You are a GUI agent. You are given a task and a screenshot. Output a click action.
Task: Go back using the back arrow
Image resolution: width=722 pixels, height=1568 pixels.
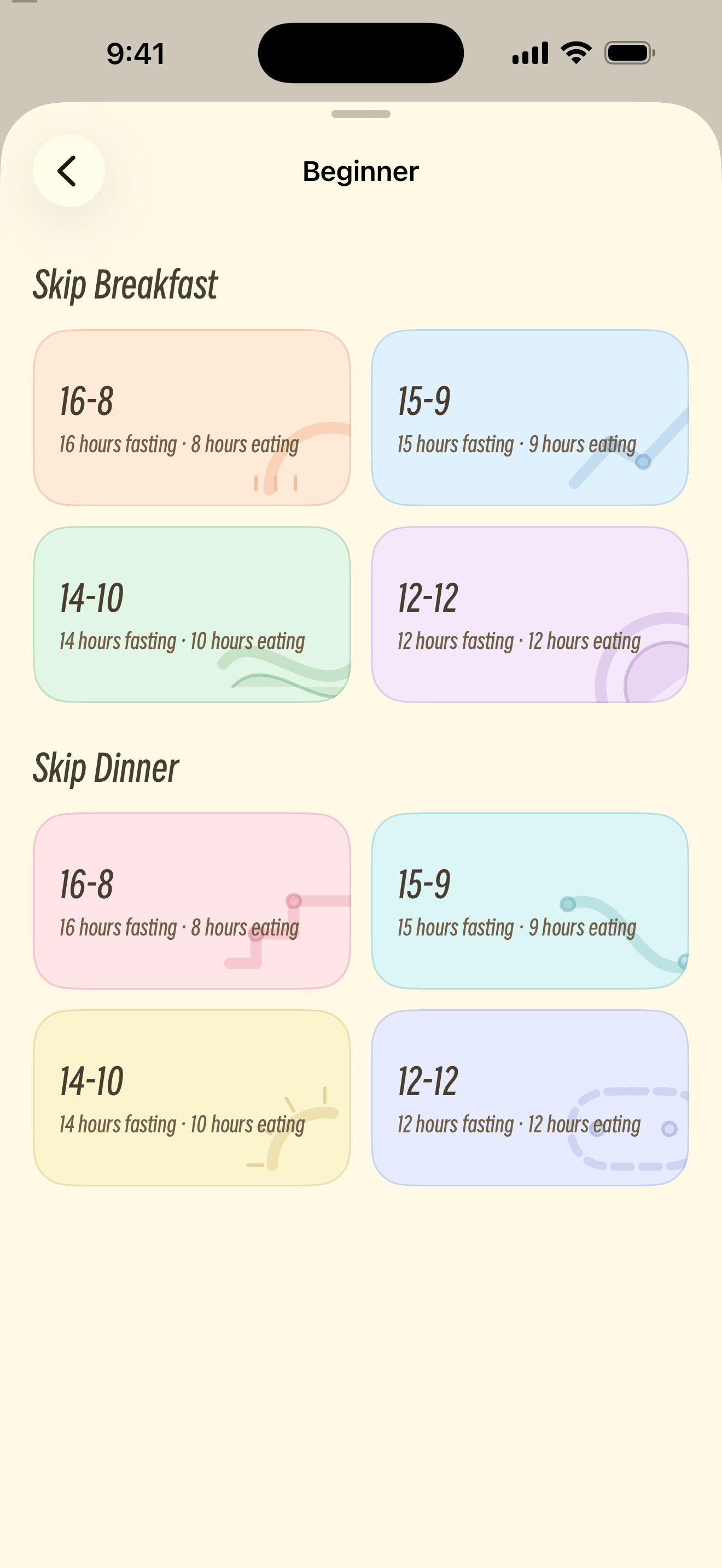tap(69, 171)
